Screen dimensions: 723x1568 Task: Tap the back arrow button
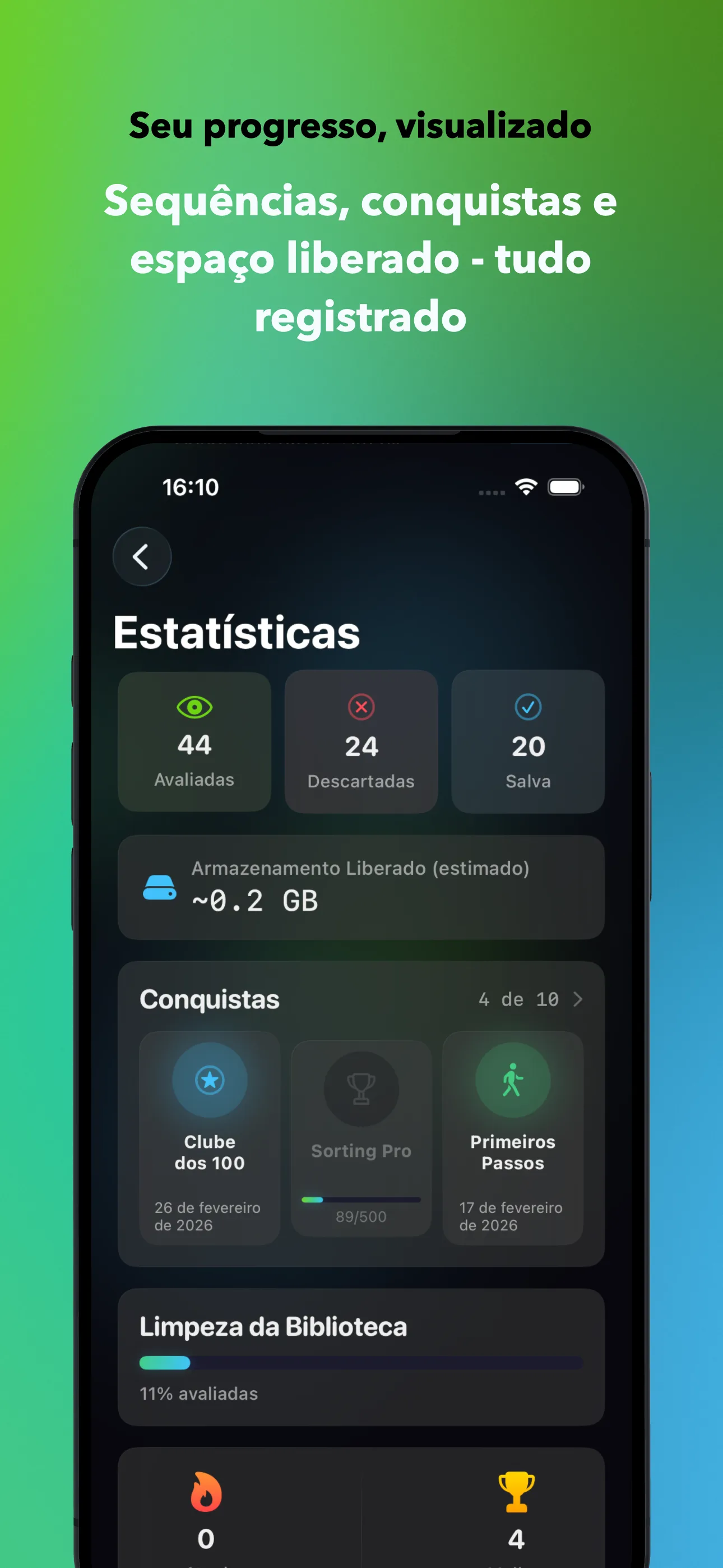(x=141, y=556)
